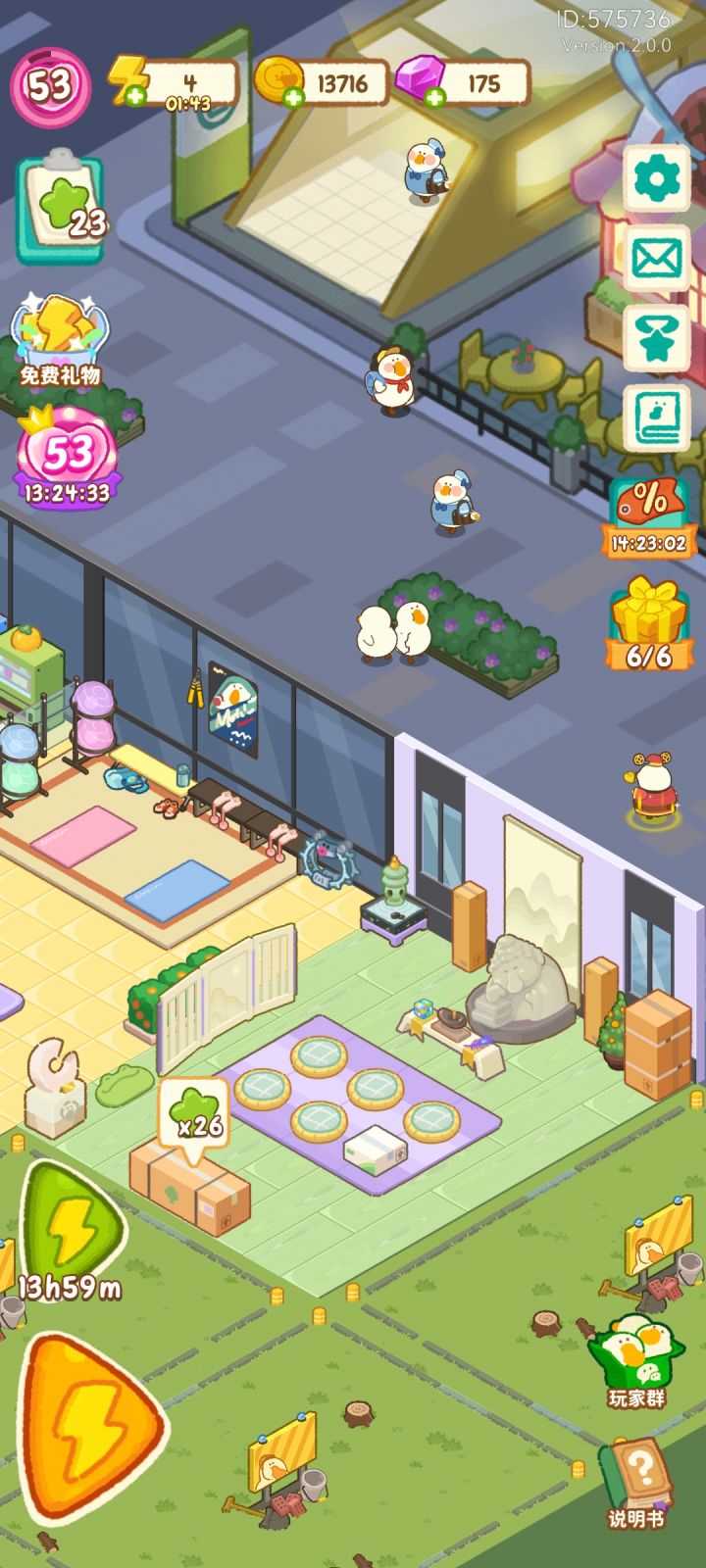Tap the pink level 53 badge
Screen dimensions: 706x1568
[44, 86]
